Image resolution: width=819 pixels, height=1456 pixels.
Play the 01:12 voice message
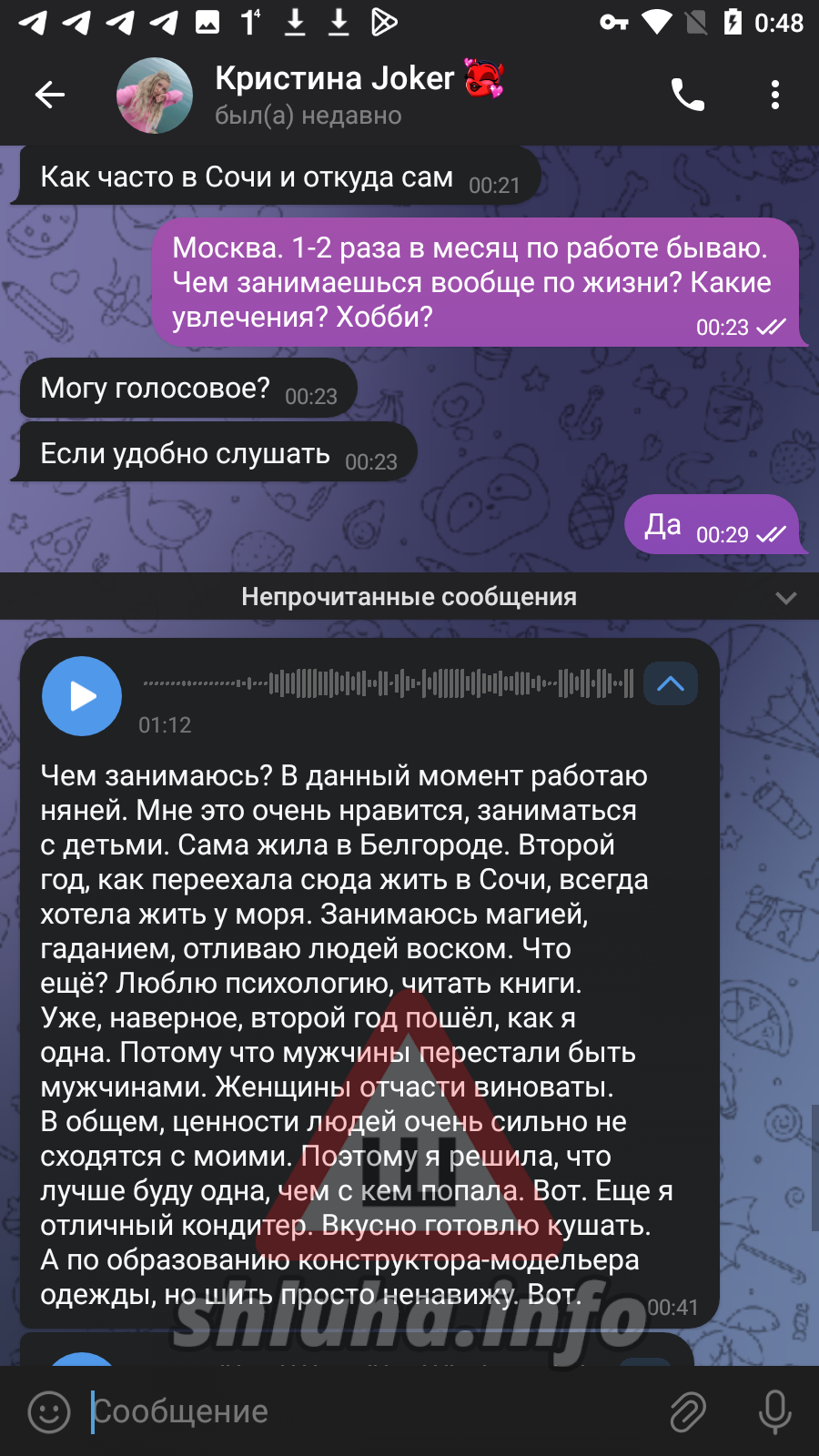click(x=82, y=696)
